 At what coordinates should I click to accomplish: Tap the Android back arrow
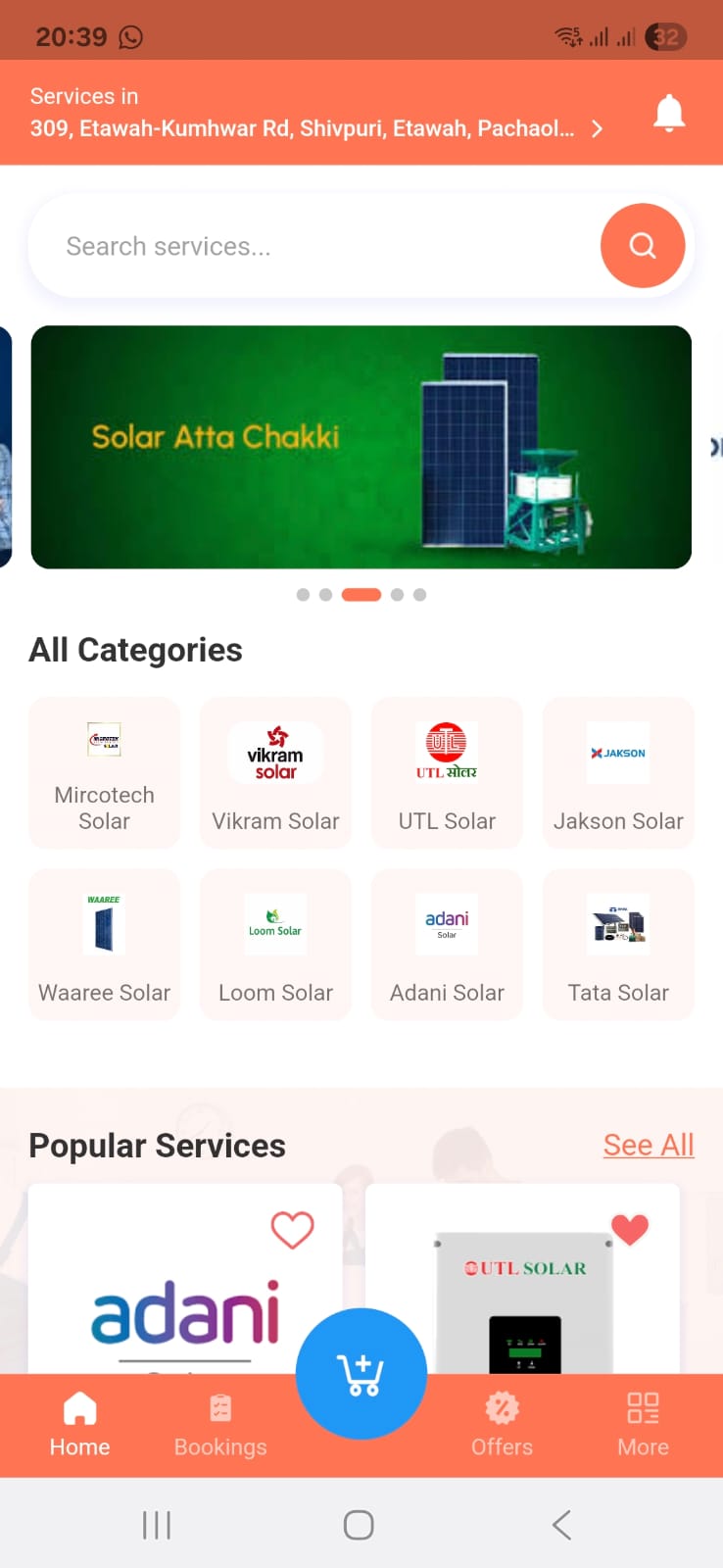pos(560,1525)
